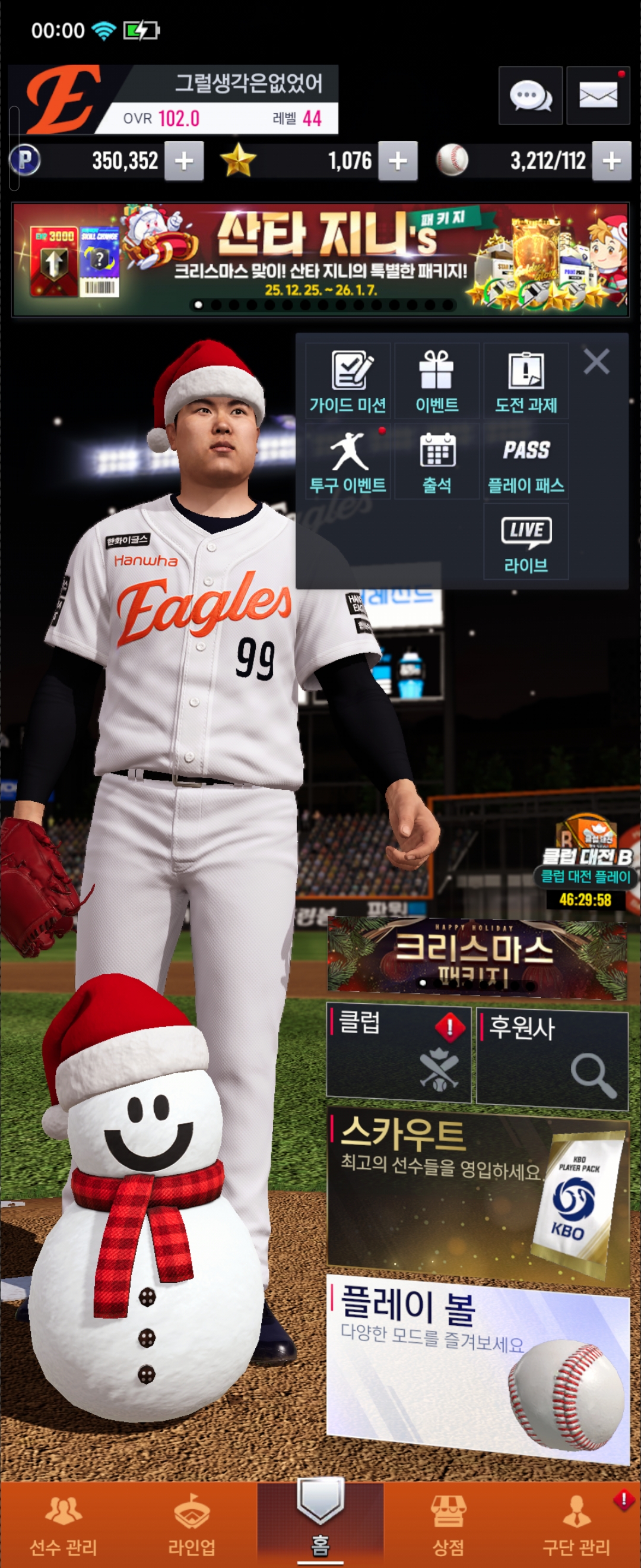Screen dimensions: 641x1568
Task: Open 도전 과제
Action: (525, 381)
